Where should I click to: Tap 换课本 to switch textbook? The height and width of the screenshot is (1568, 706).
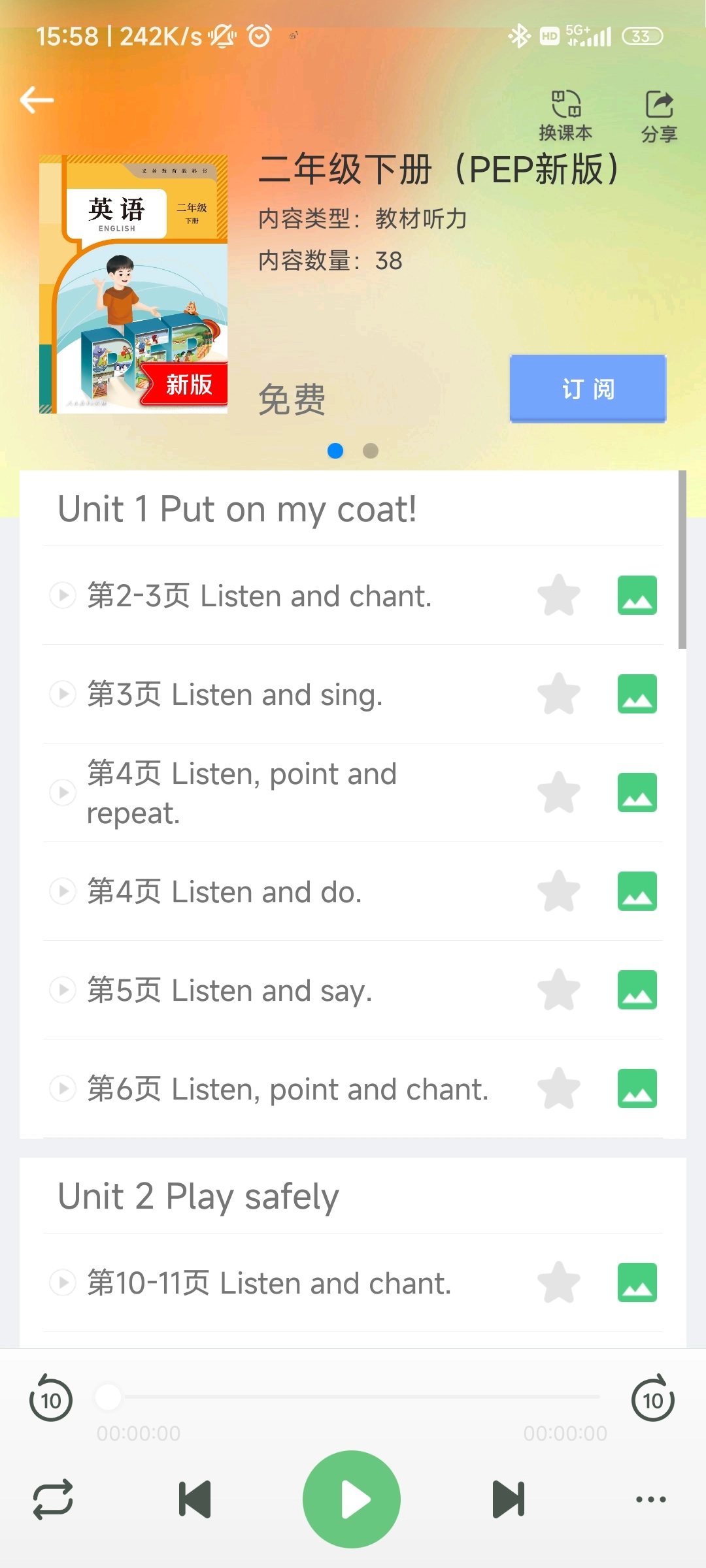pyautogui.click(x=565, y=116)
